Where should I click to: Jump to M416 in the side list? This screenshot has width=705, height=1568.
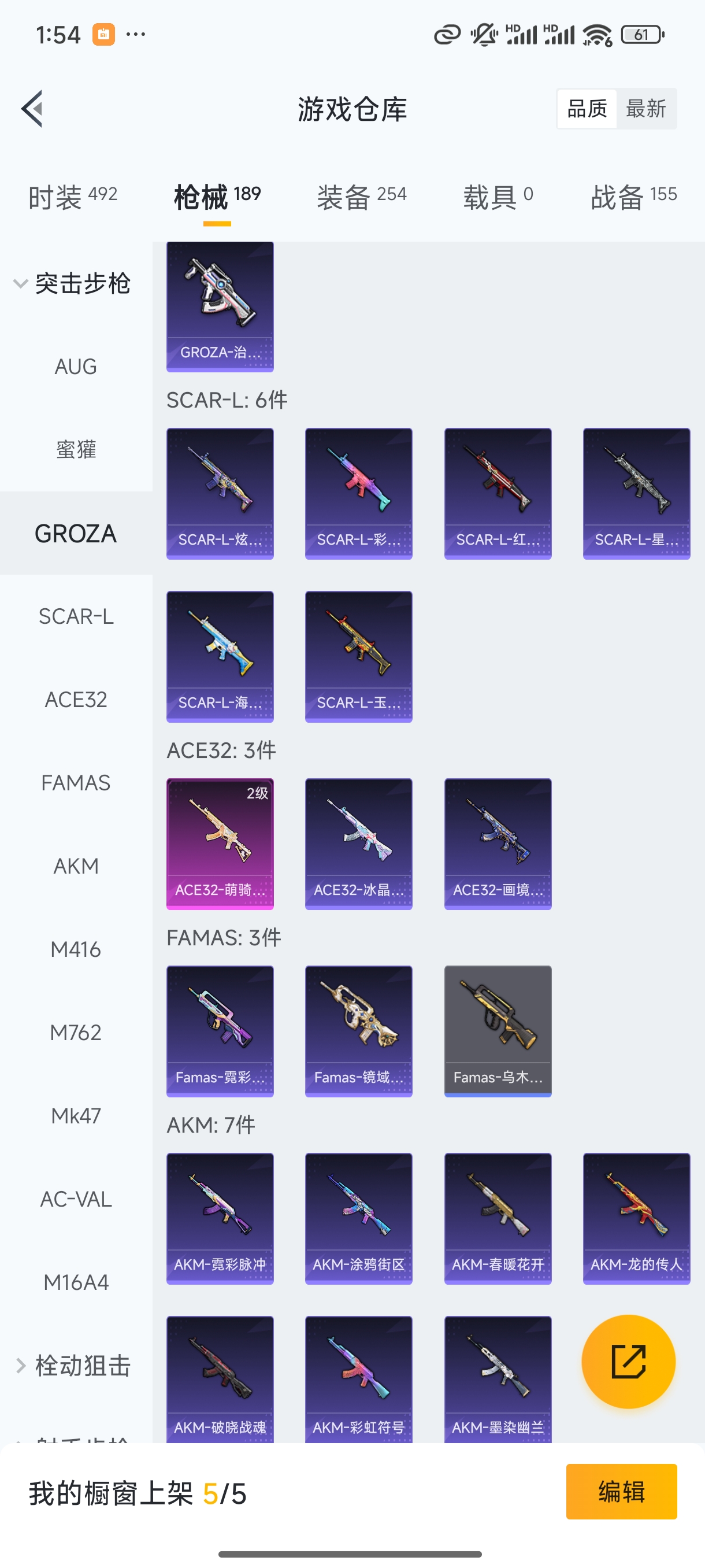(x=76, y=949)
